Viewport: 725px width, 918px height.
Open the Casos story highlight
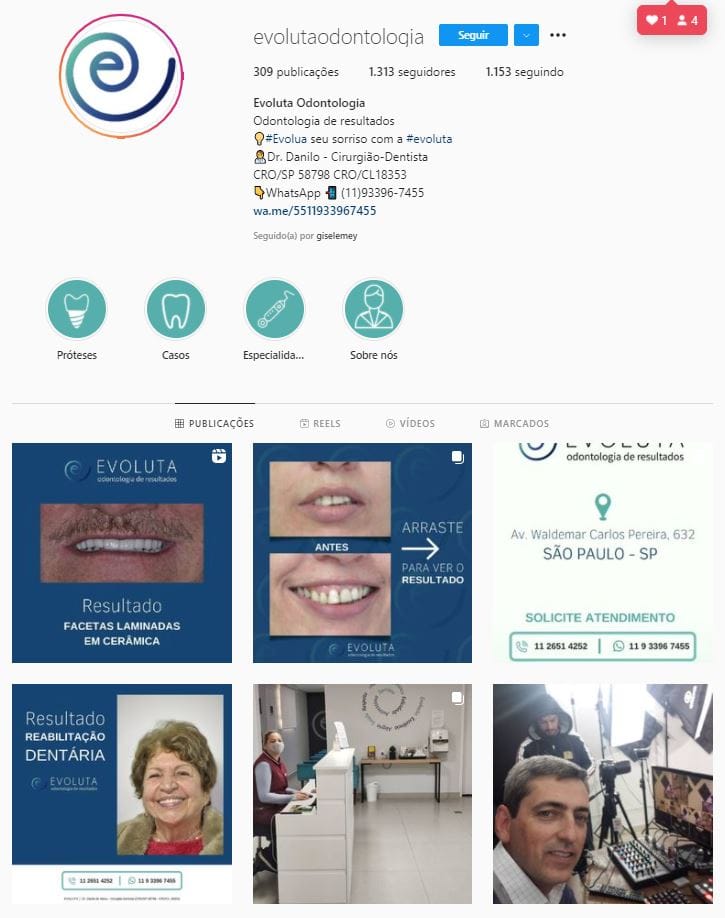pyautogui.click(x=175, y=310)
